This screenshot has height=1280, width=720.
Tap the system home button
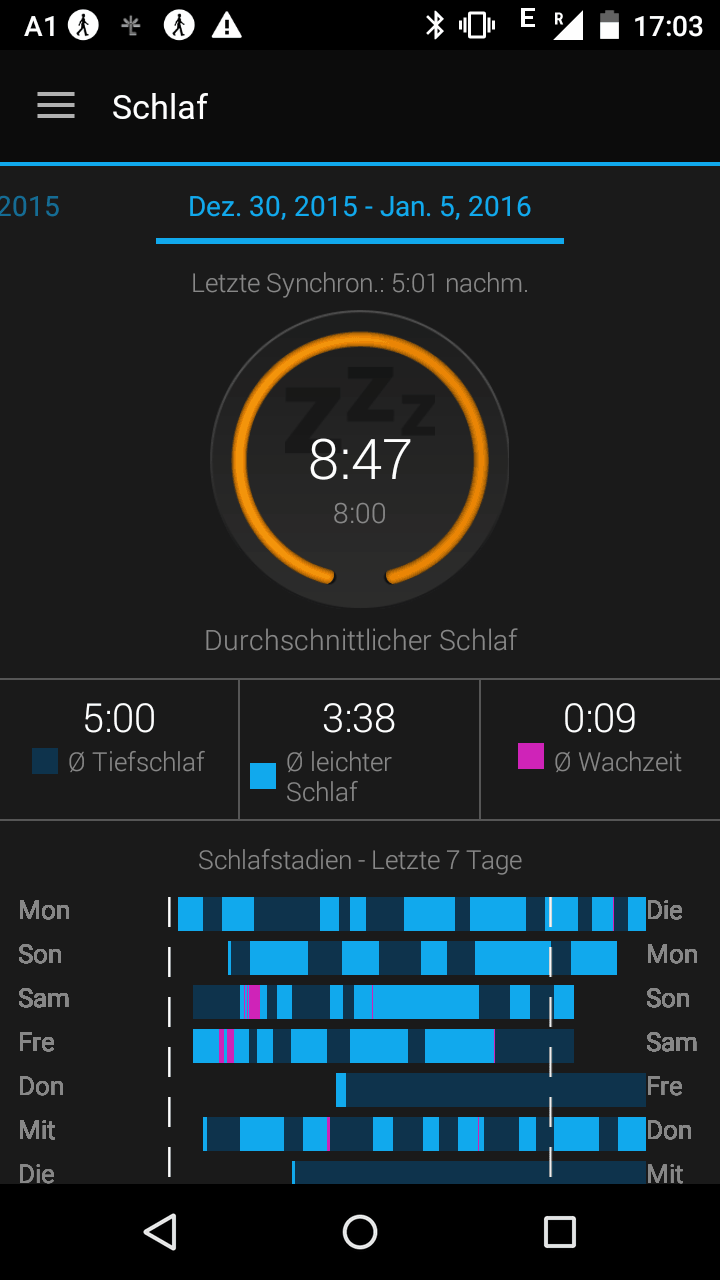(360, 1232)
